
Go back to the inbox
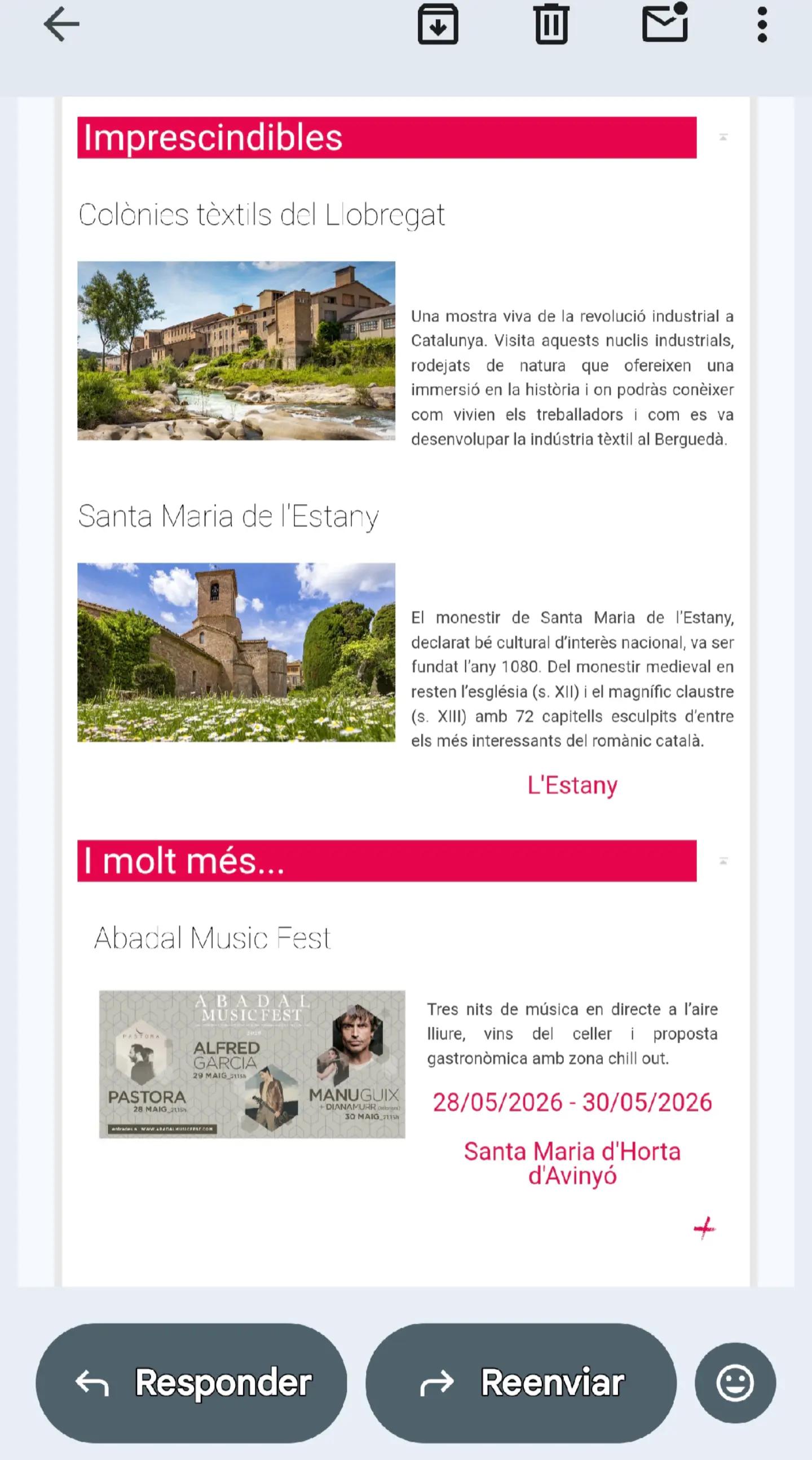click(x=61, y=25)
